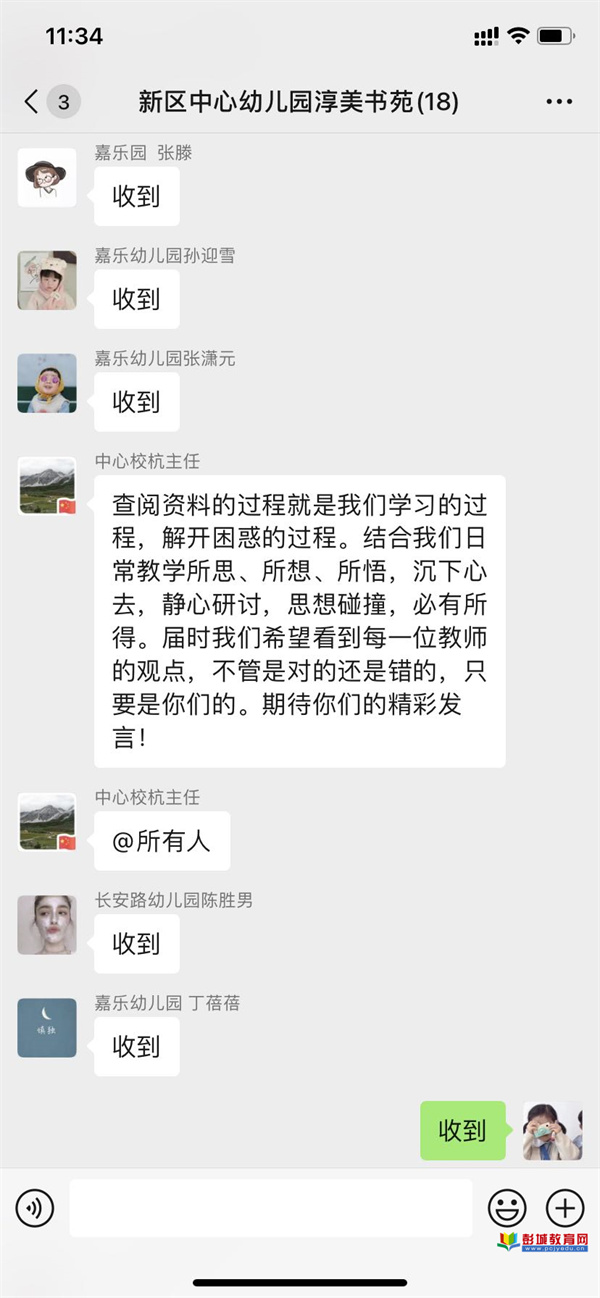View 嘉乐园 张滕's profile avatar

pos(47,178)
